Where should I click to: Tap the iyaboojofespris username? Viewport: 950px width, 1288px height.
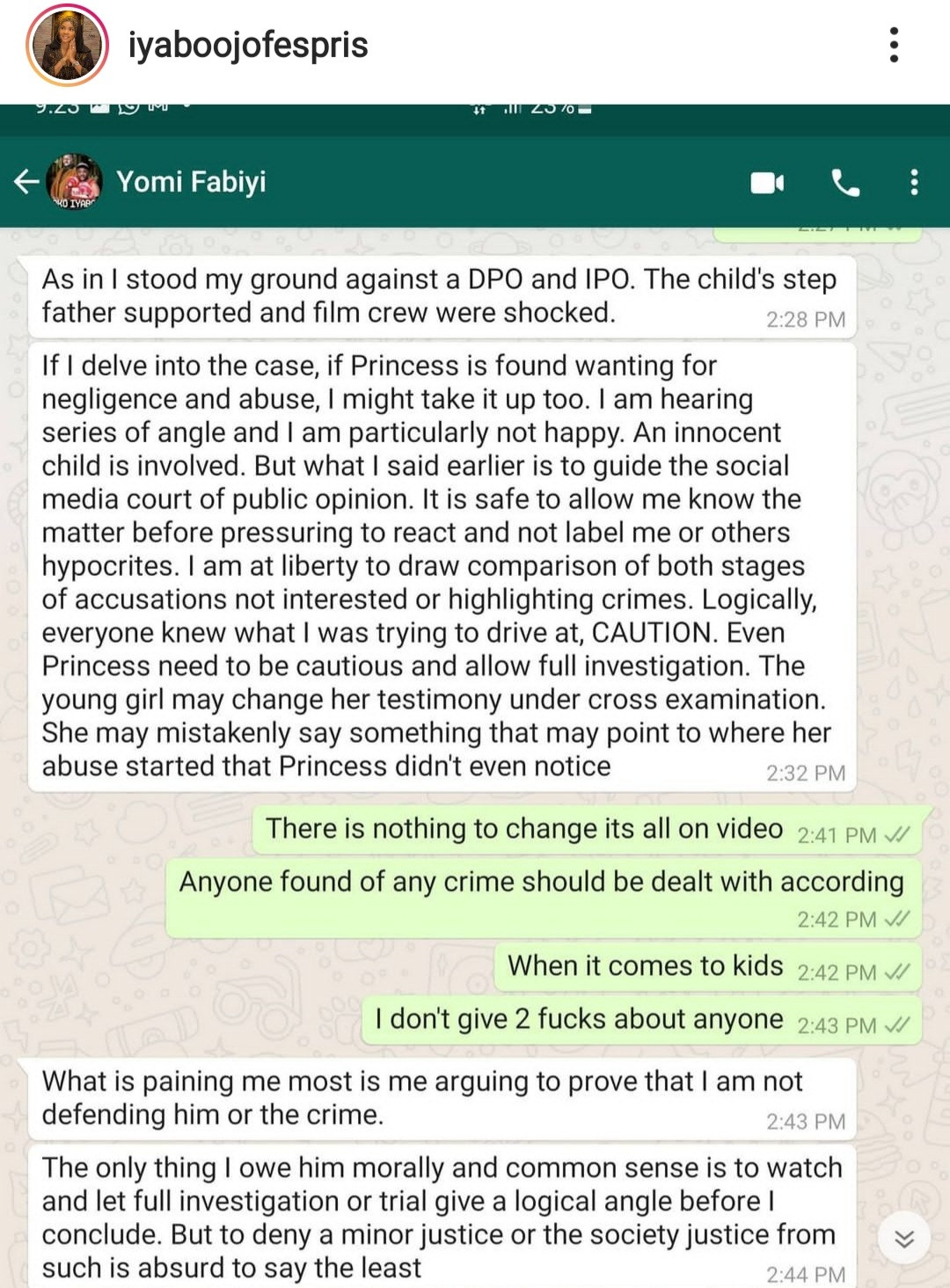[248, 46]
